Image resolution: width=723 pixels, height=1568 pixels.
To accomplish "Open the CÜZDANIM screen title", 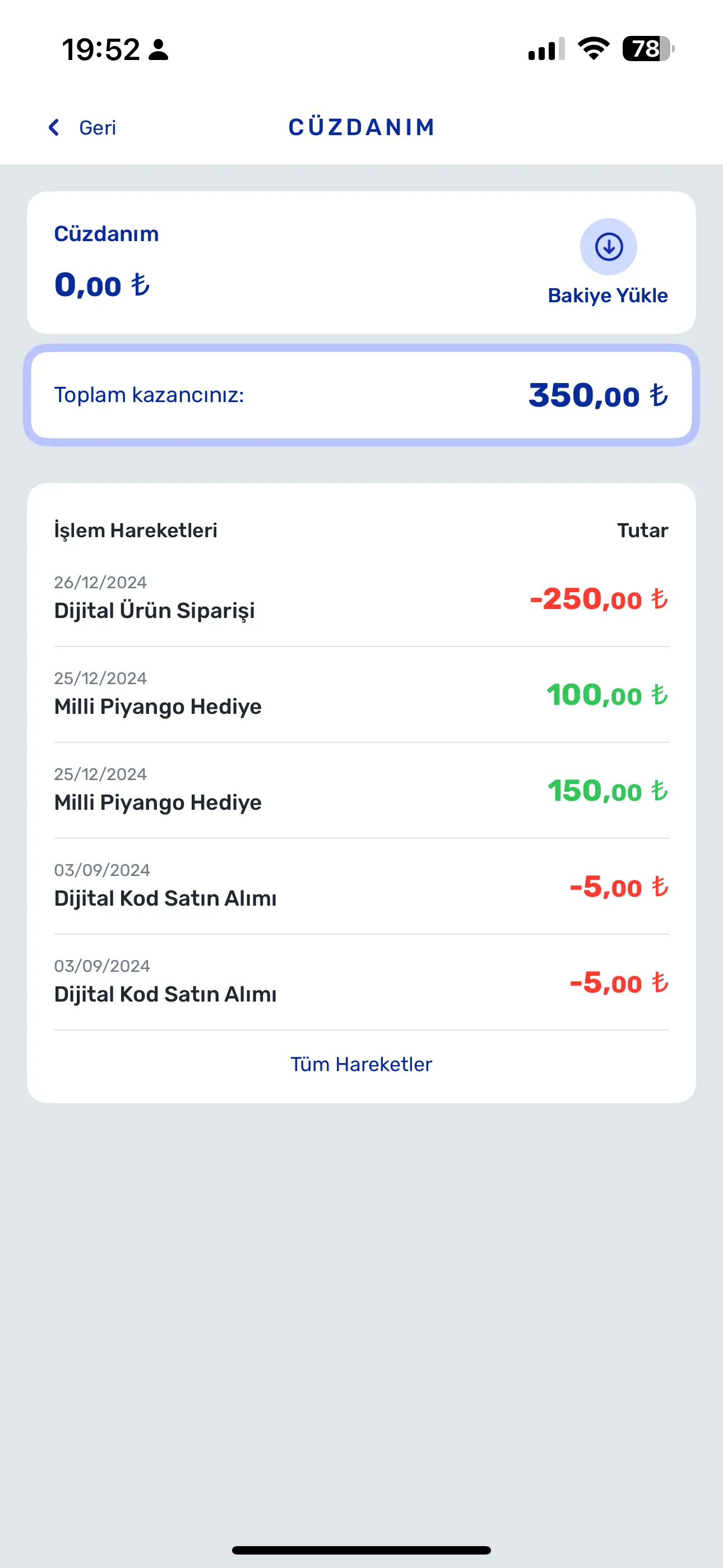I will click(361, 127).
